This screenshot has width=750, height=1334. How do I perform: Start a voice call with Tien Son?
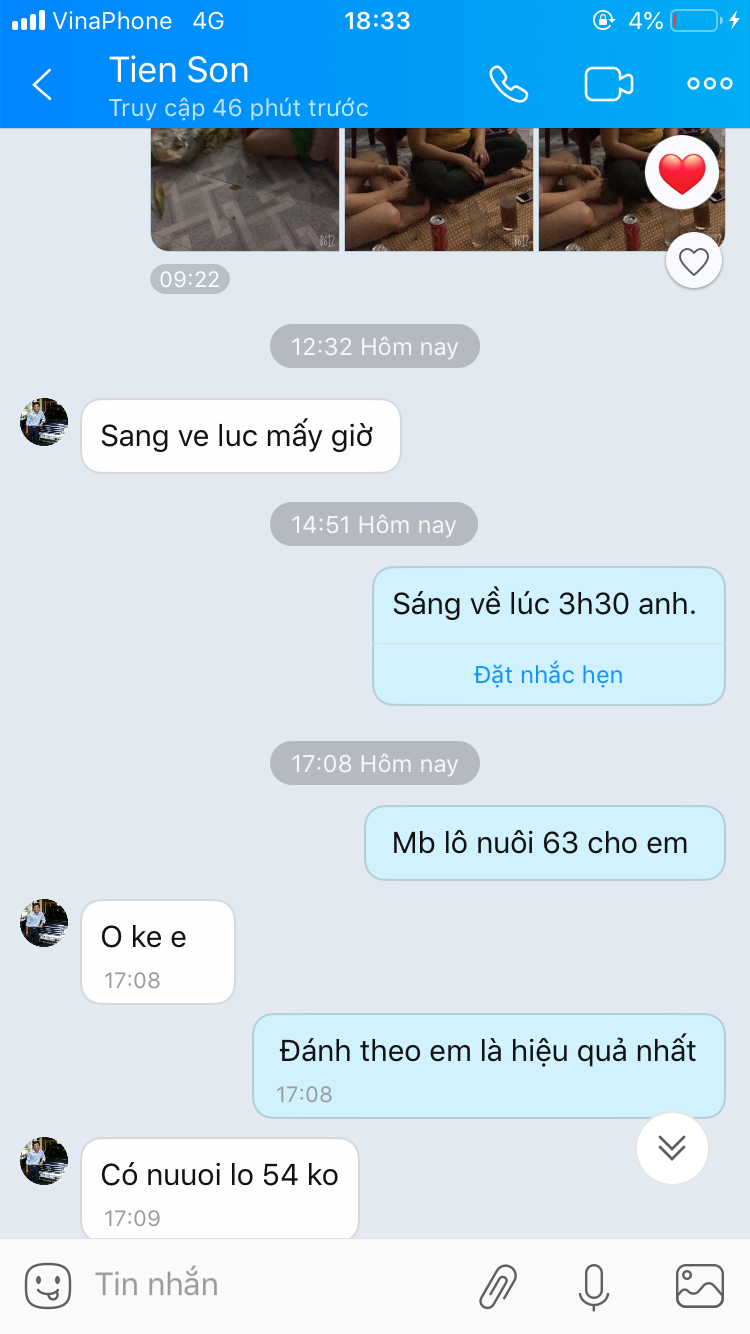point(508,84)
